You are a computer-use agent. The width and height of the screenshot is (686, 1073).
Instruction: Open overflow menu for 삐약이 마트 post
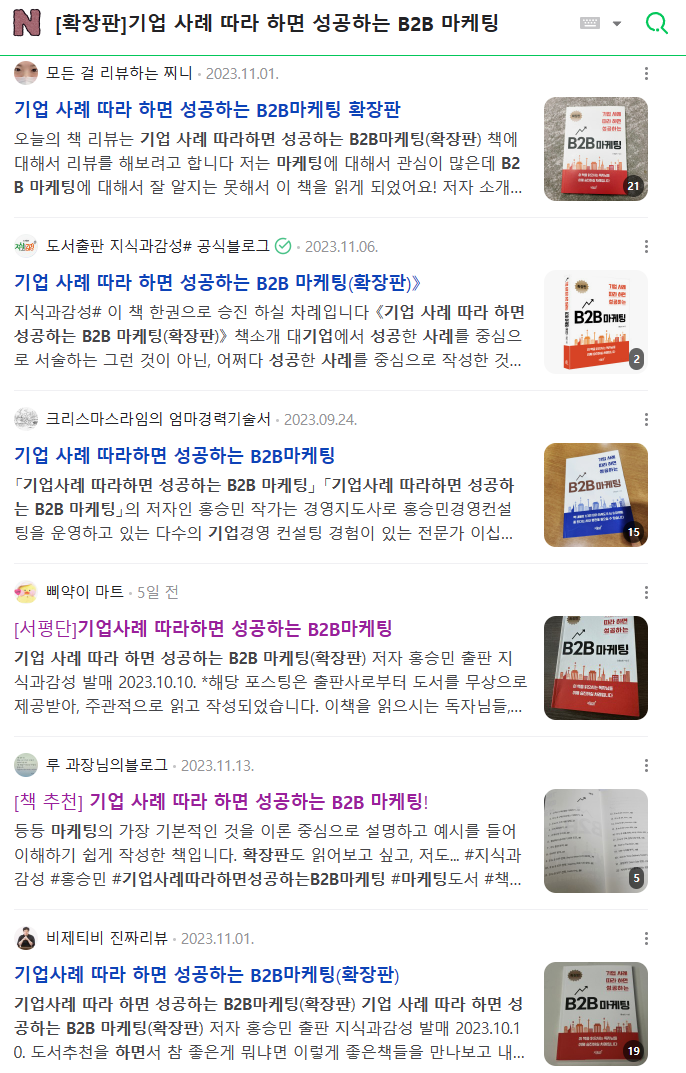[x=647, y=592]
